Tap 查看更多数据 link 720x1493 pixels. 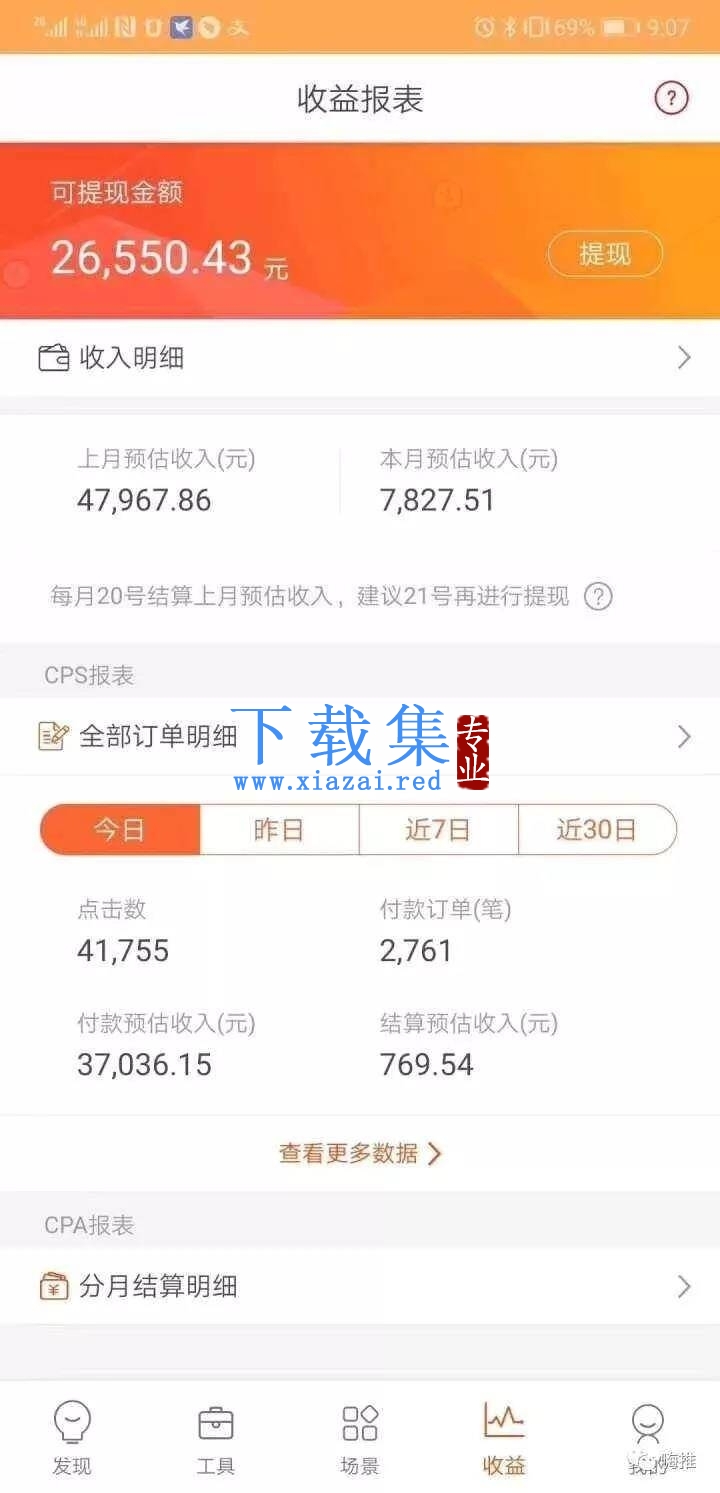(x=360, y=1153)
